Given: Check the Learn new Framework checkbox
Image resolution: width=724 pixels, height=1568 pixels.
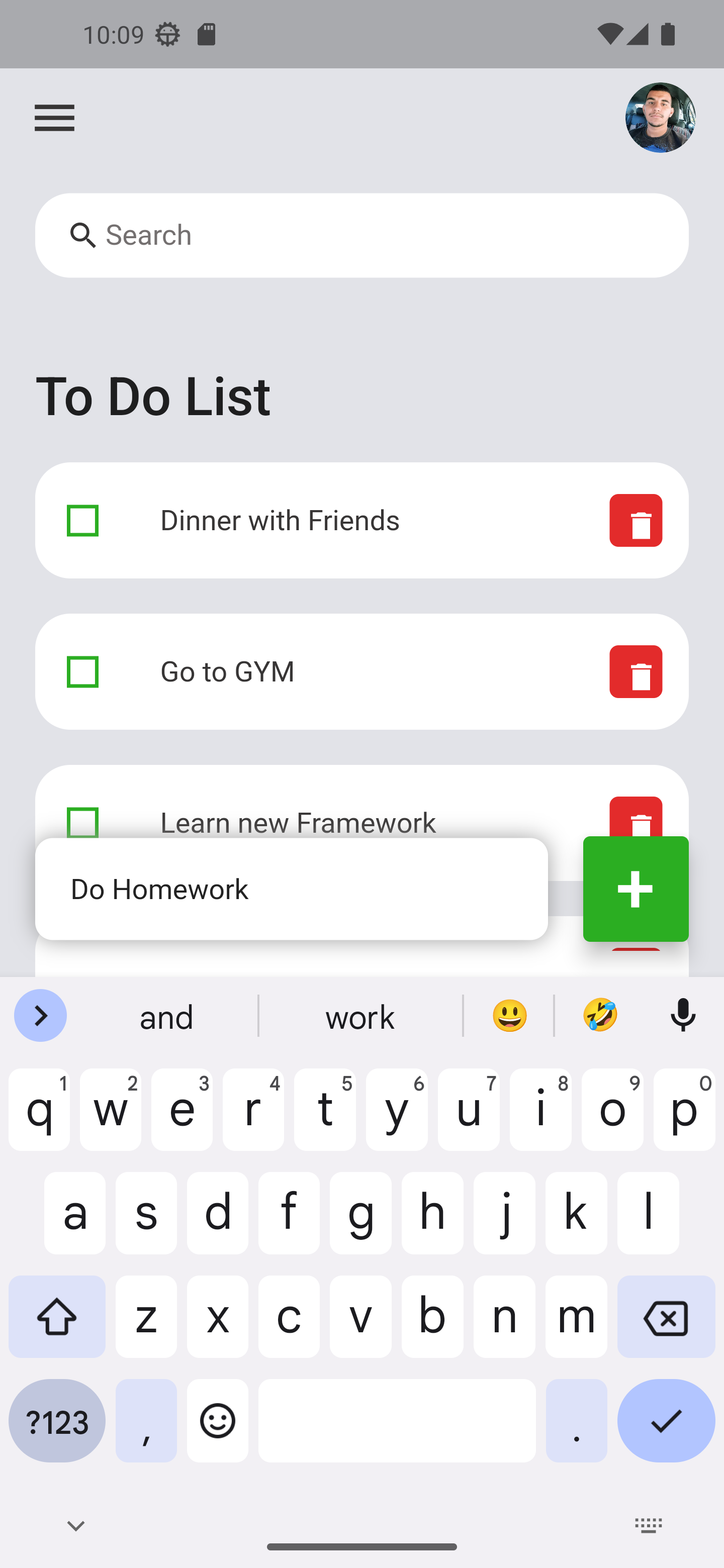Looking at the screenshot, I should pyautogui.click(x=83, y=822).
